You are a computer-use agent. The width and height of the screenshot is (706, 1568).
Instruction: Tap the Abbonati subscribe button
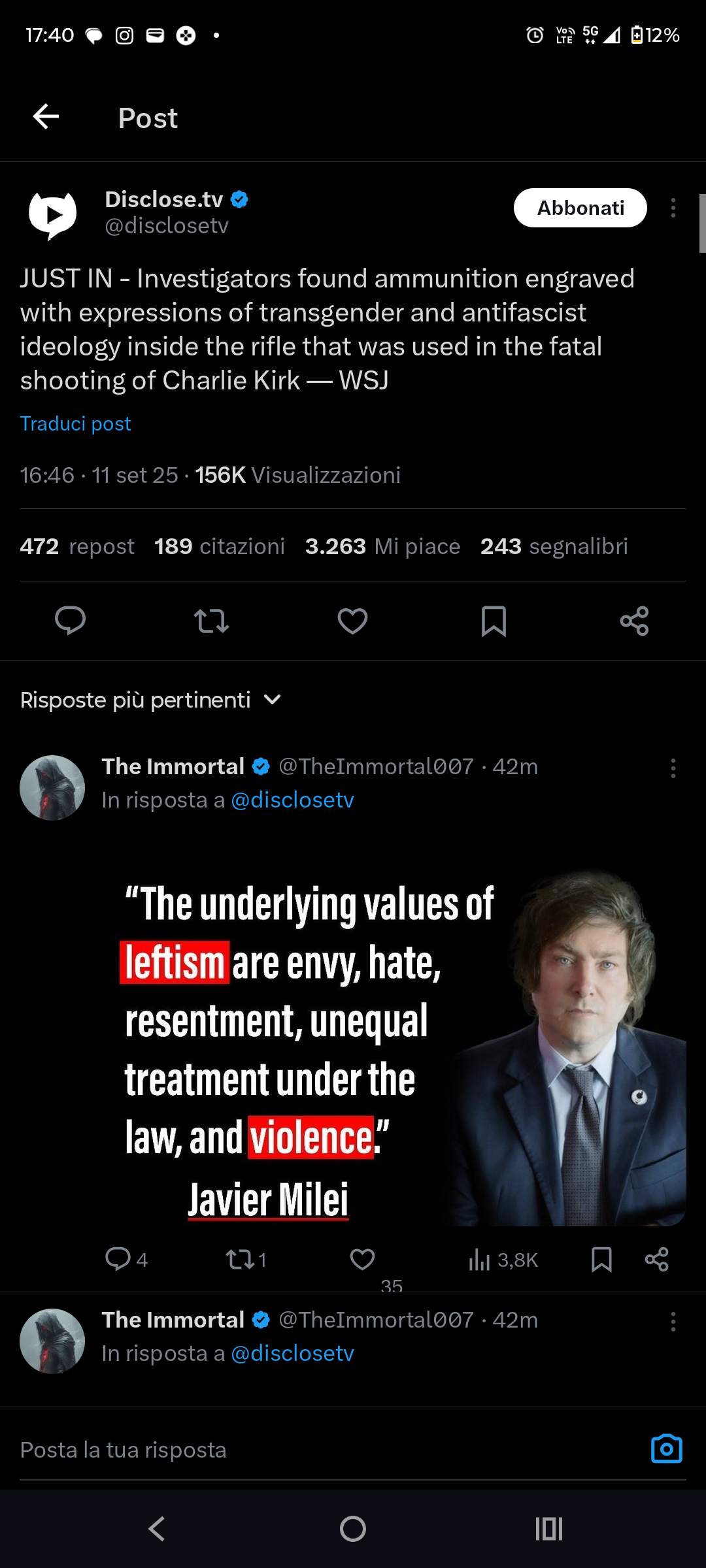[x=580, y=208]
